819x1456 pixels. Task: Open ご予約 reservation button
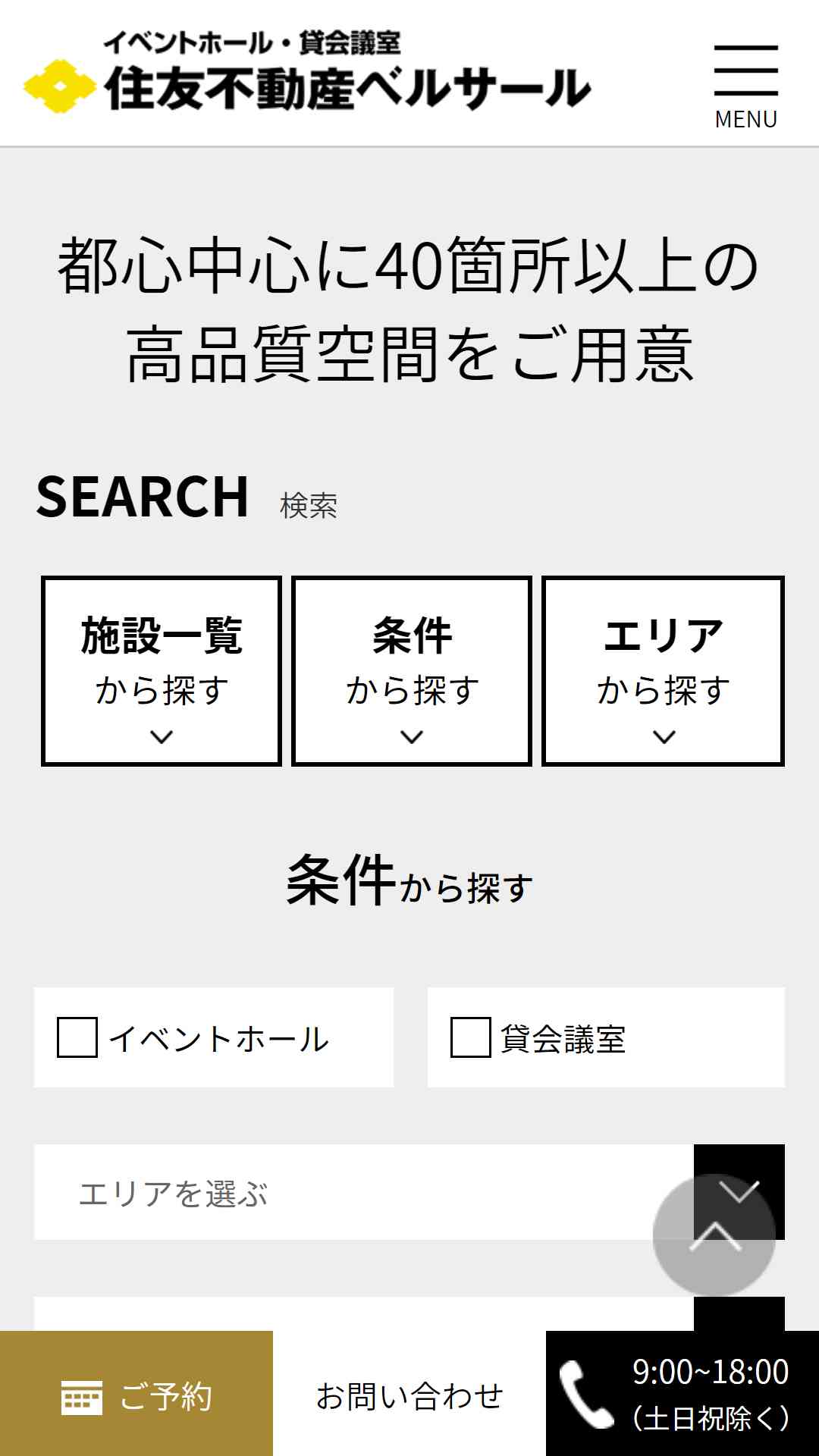(x=136, y=1394)
